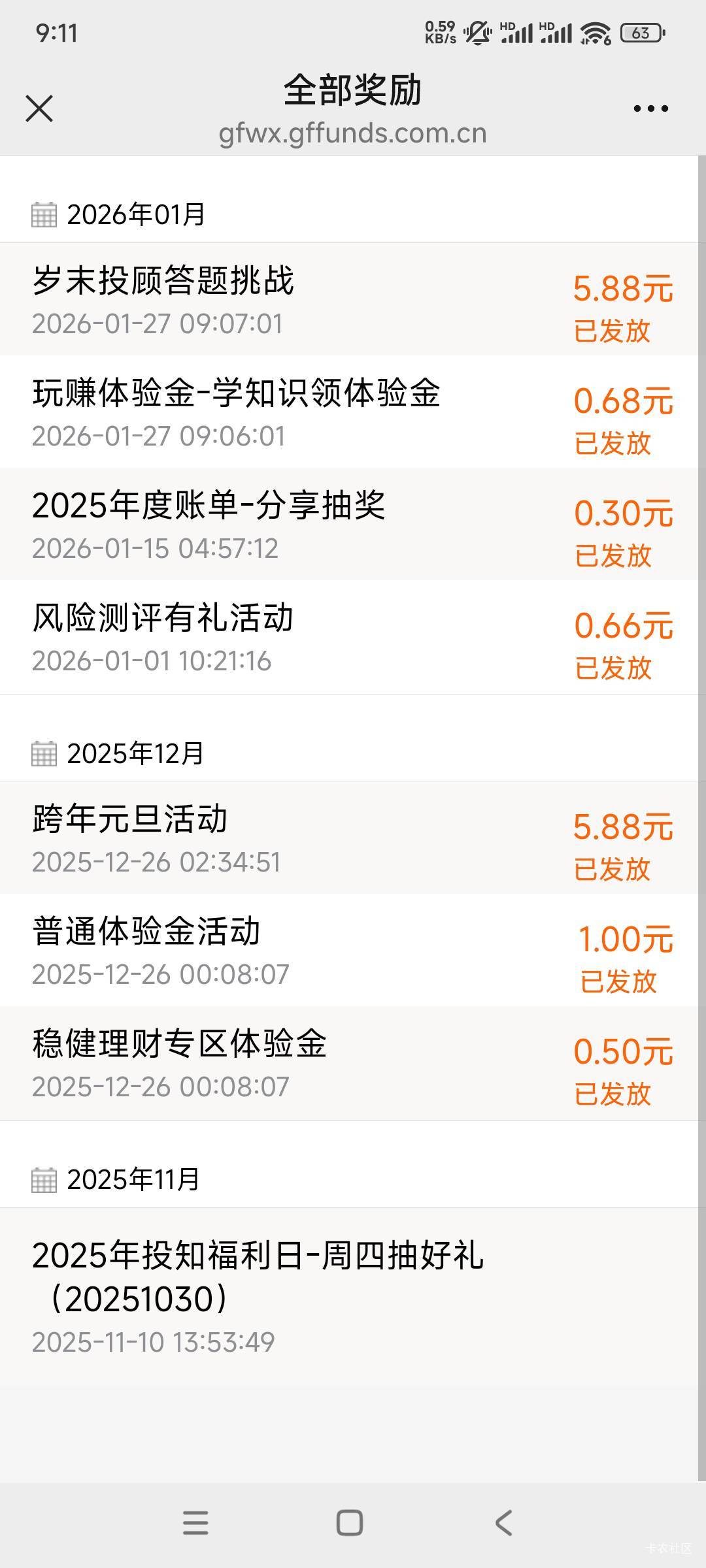
Task: Open the three-dot overflow menu
Action: pyautogui.click(x=650, y=108)
